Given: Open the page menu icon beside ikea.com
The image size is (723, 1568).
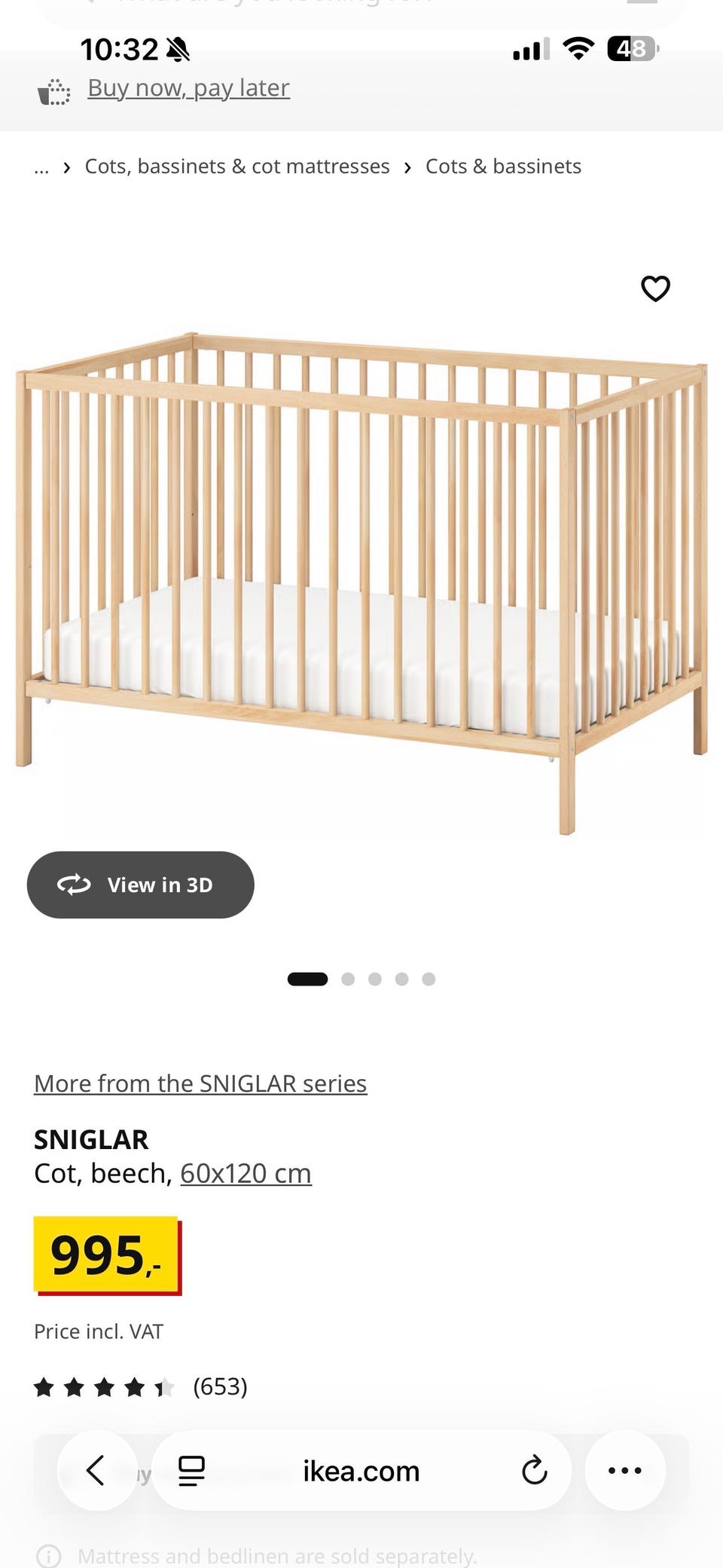Looking at the screenshot, I should click(x=191, y=1471).
